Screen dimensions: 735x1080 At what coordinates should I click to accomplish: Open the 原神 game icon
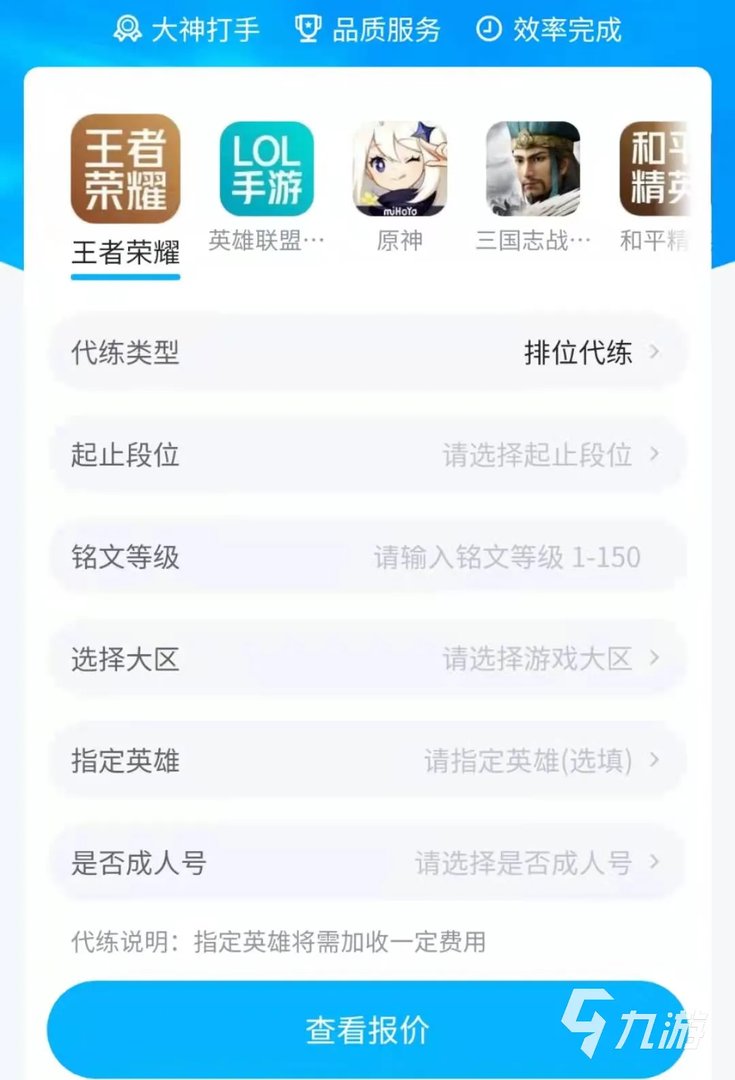tap(400, 170)
